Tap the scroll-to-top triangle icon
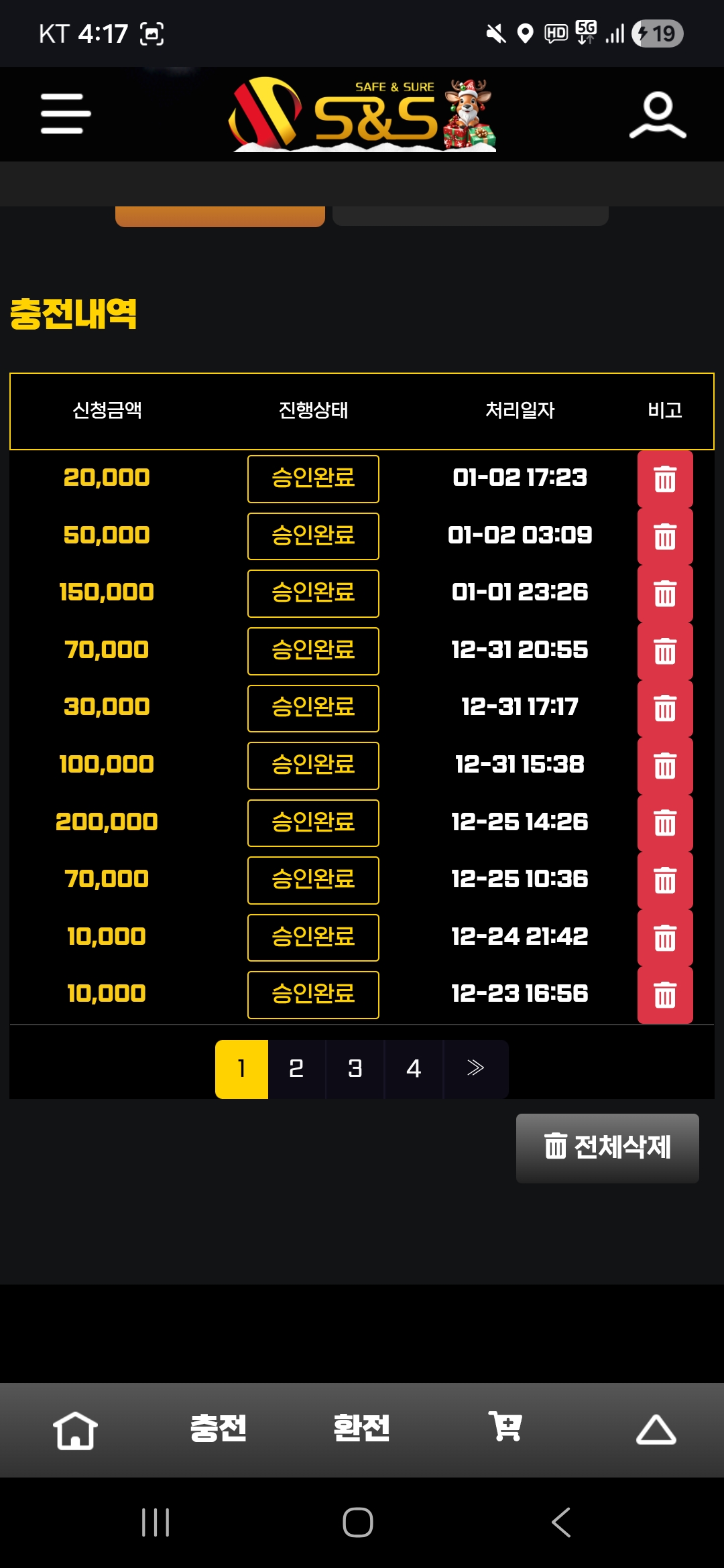Image resolution: width=724 pixels, height=1568 pixels. [656, 1429]
